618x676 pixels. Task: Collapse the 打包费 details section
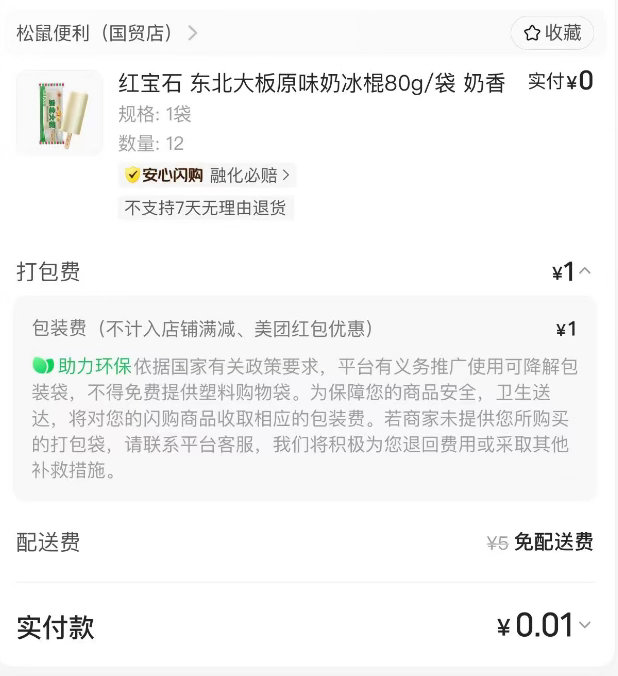pyautogui.click(x=585, y=271)
